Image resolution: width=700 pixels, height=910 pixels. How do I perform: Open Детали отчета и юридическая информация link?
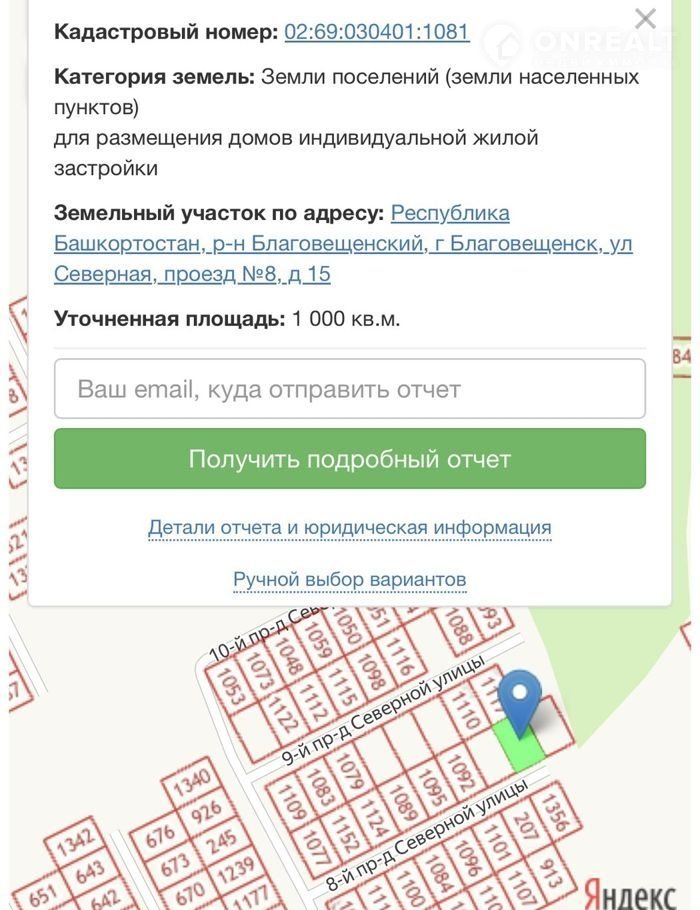(x=349, y=527)
